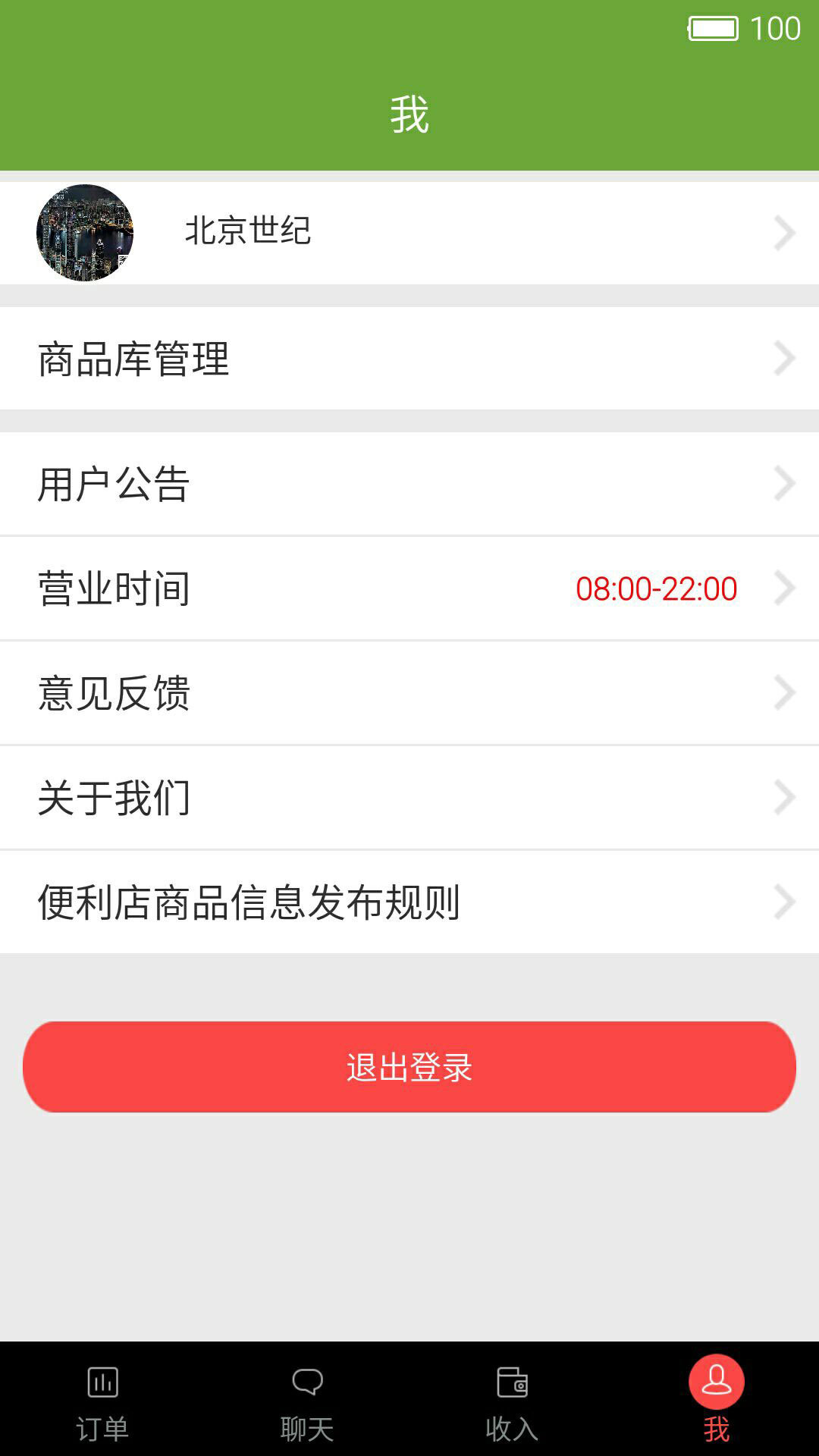This screenshot has width=819, height=1456.
Task: Tap the 退出登录 logout button
Action: 409,1068
